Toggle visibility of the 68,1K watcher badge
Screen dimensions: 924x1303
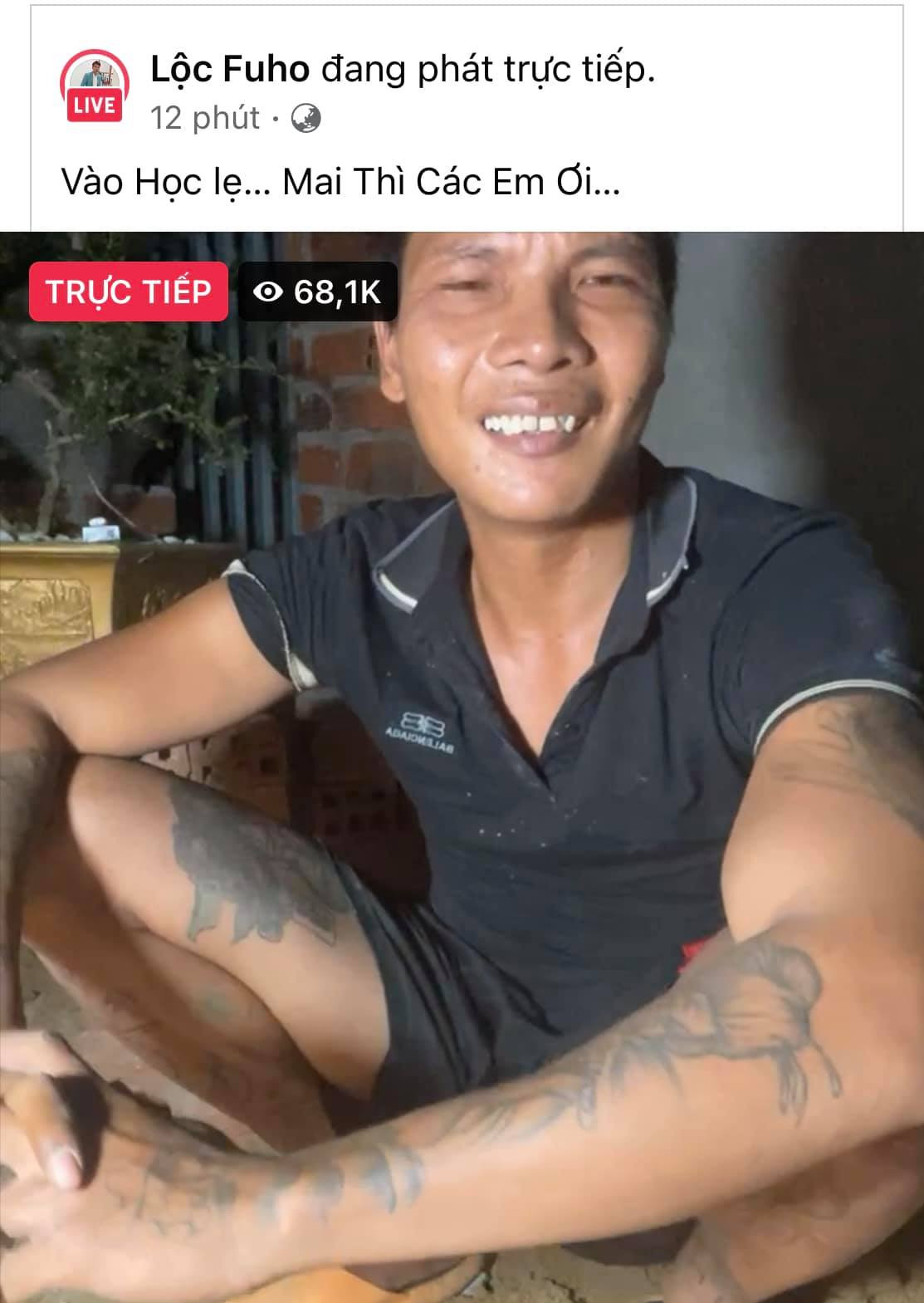(318, 292)
